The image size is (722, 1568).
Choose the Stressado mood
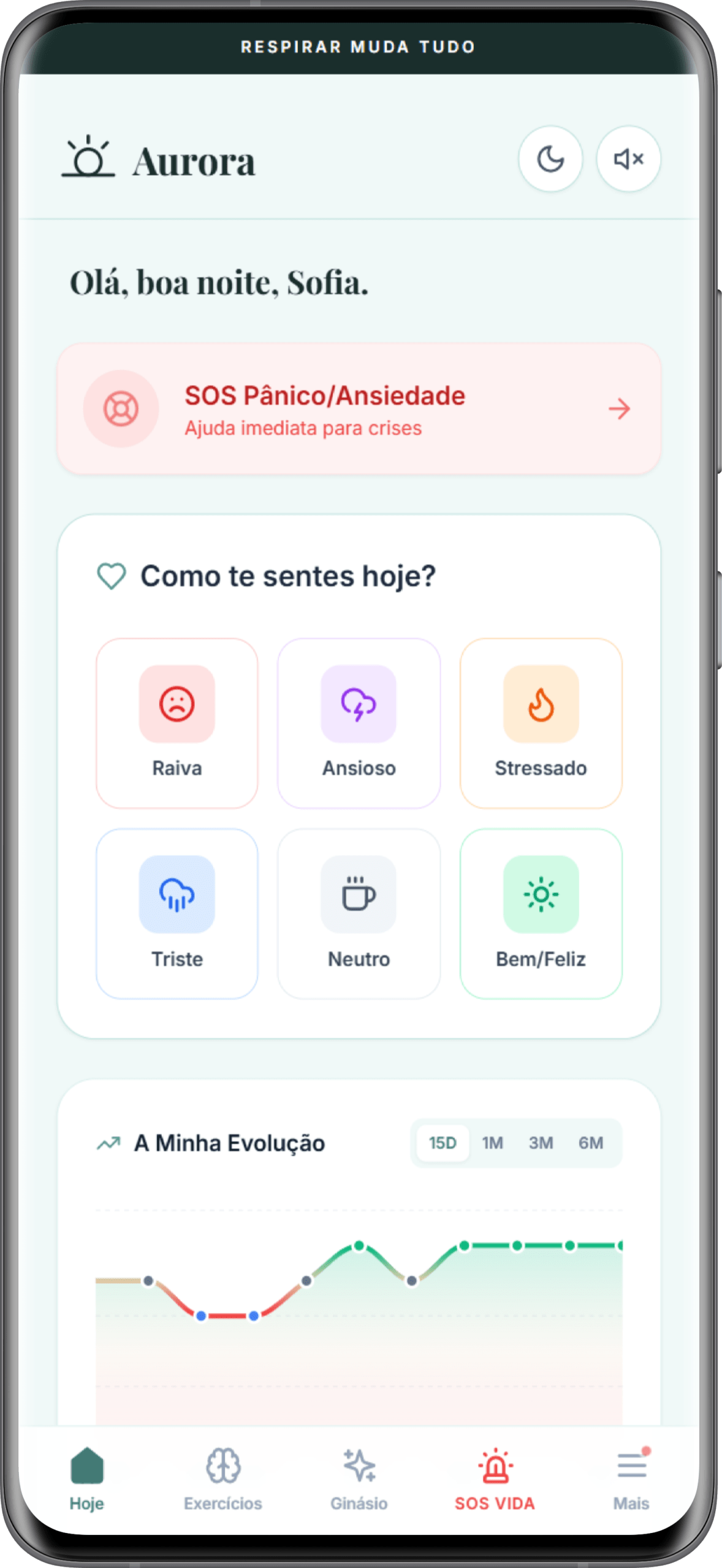541,723
